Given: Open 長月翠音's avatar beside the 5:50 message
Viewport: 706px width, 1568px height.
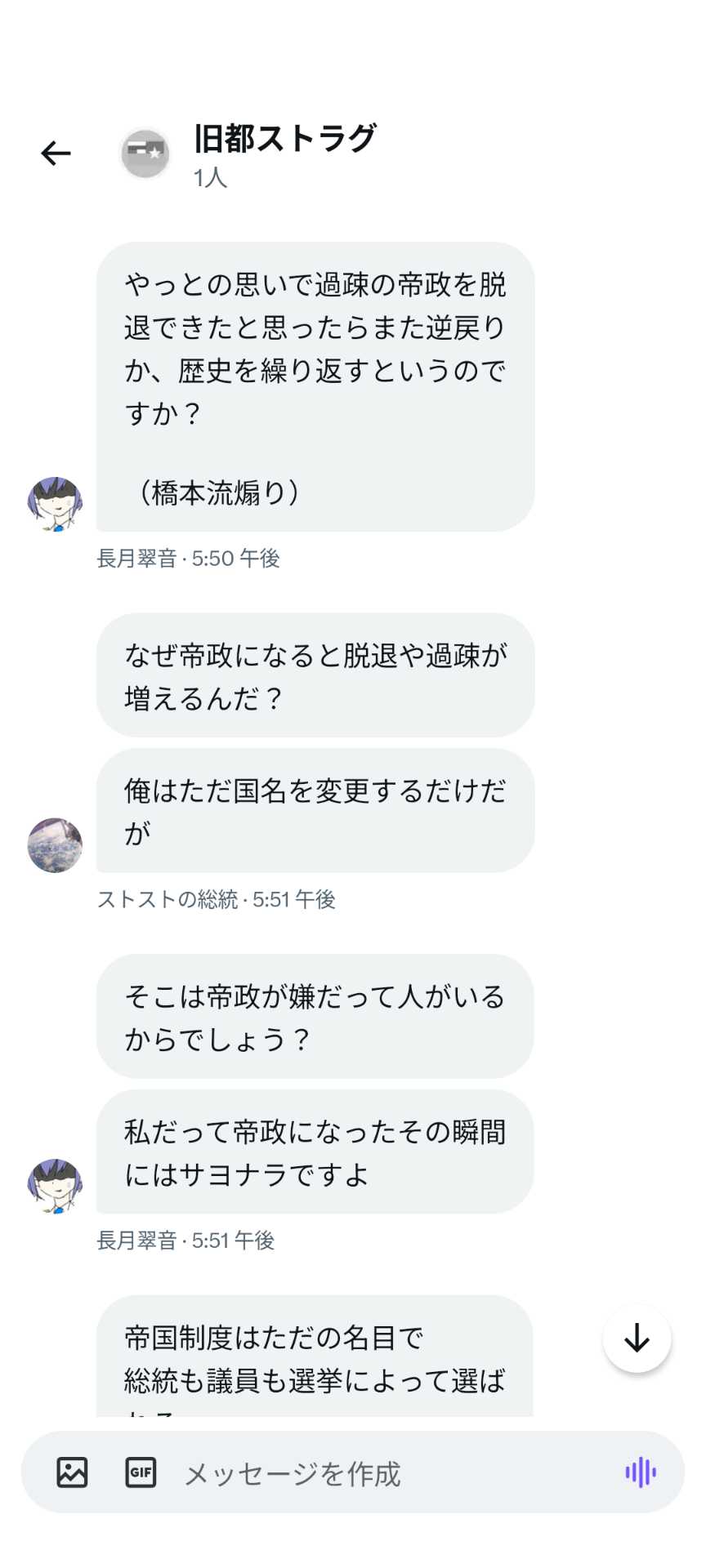Looking at the screenshot, I should click(x=55, y=504).
